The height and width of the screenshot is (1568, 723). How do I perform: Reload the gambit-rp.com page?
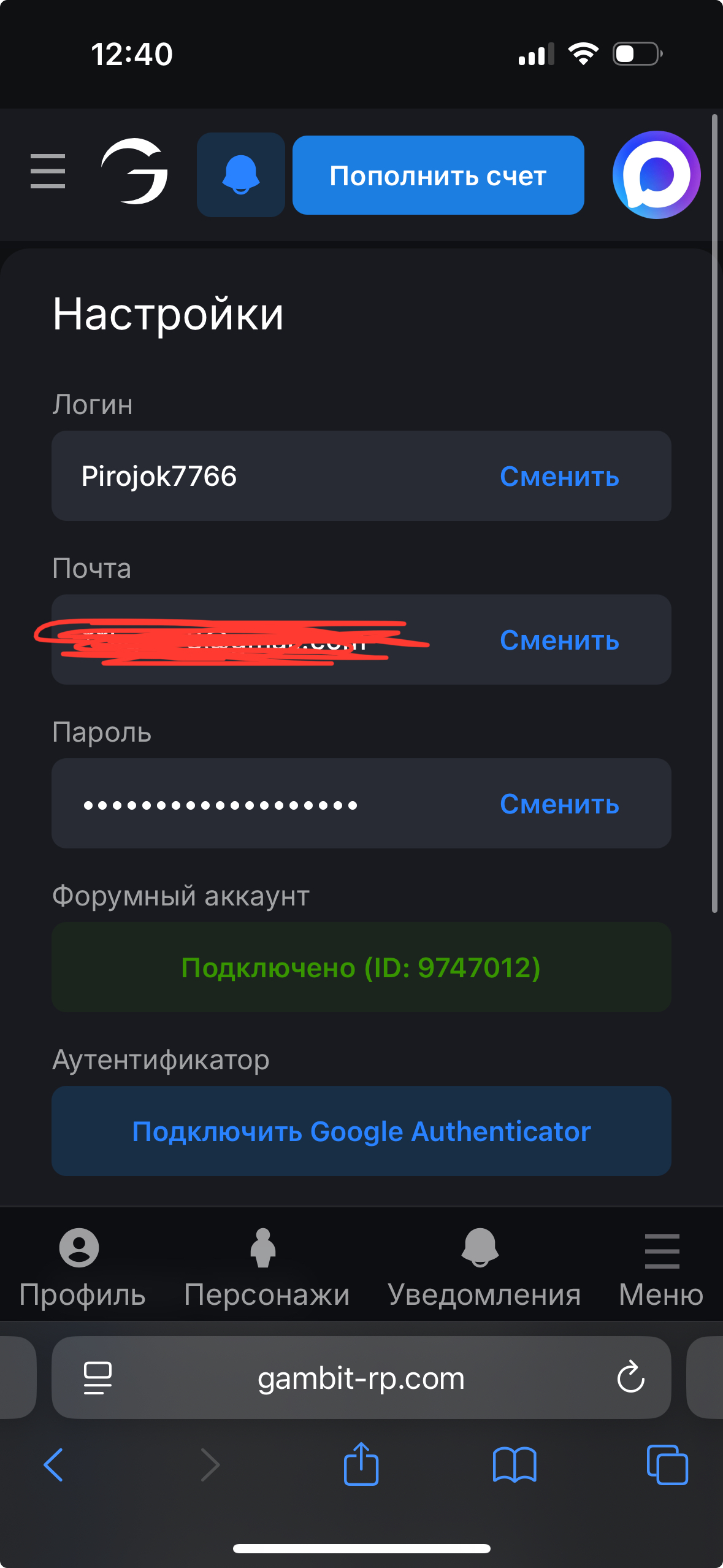[x=630, y=1378]
